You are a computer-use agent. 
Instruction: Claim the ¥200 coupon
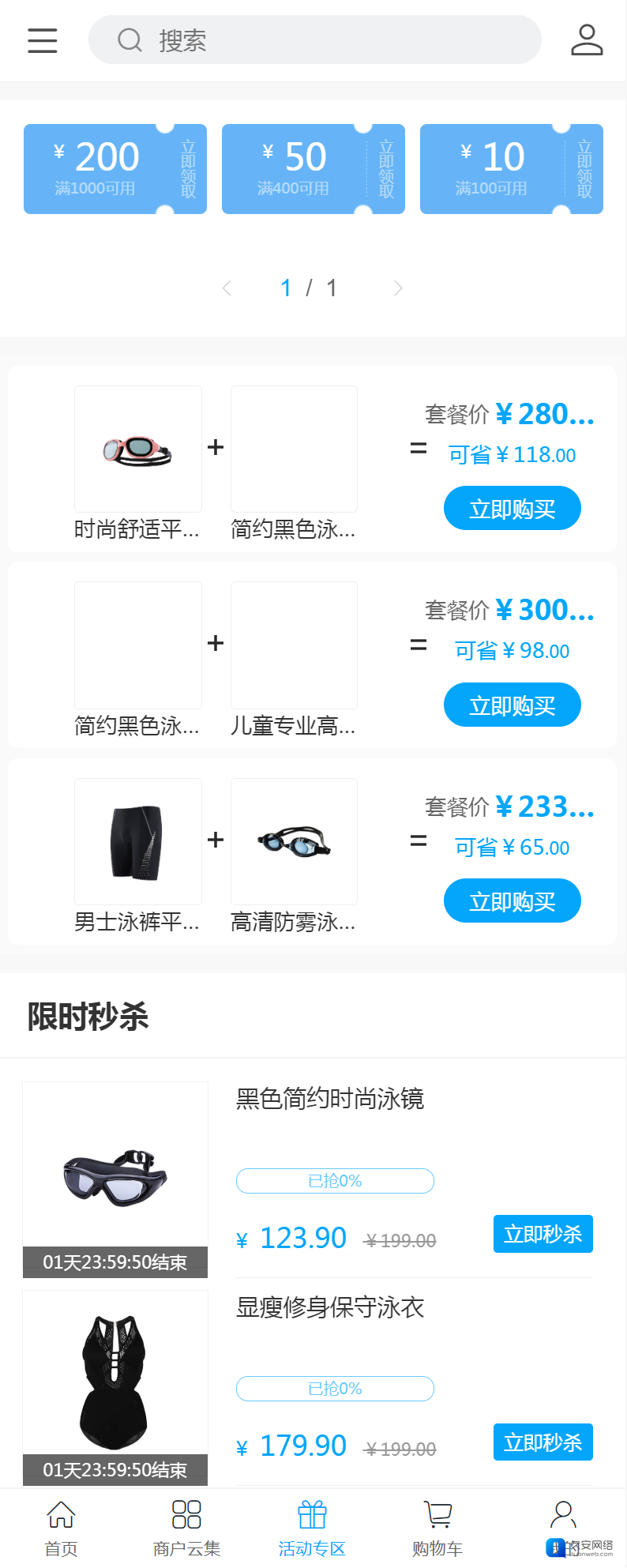(x=188, y=169)
